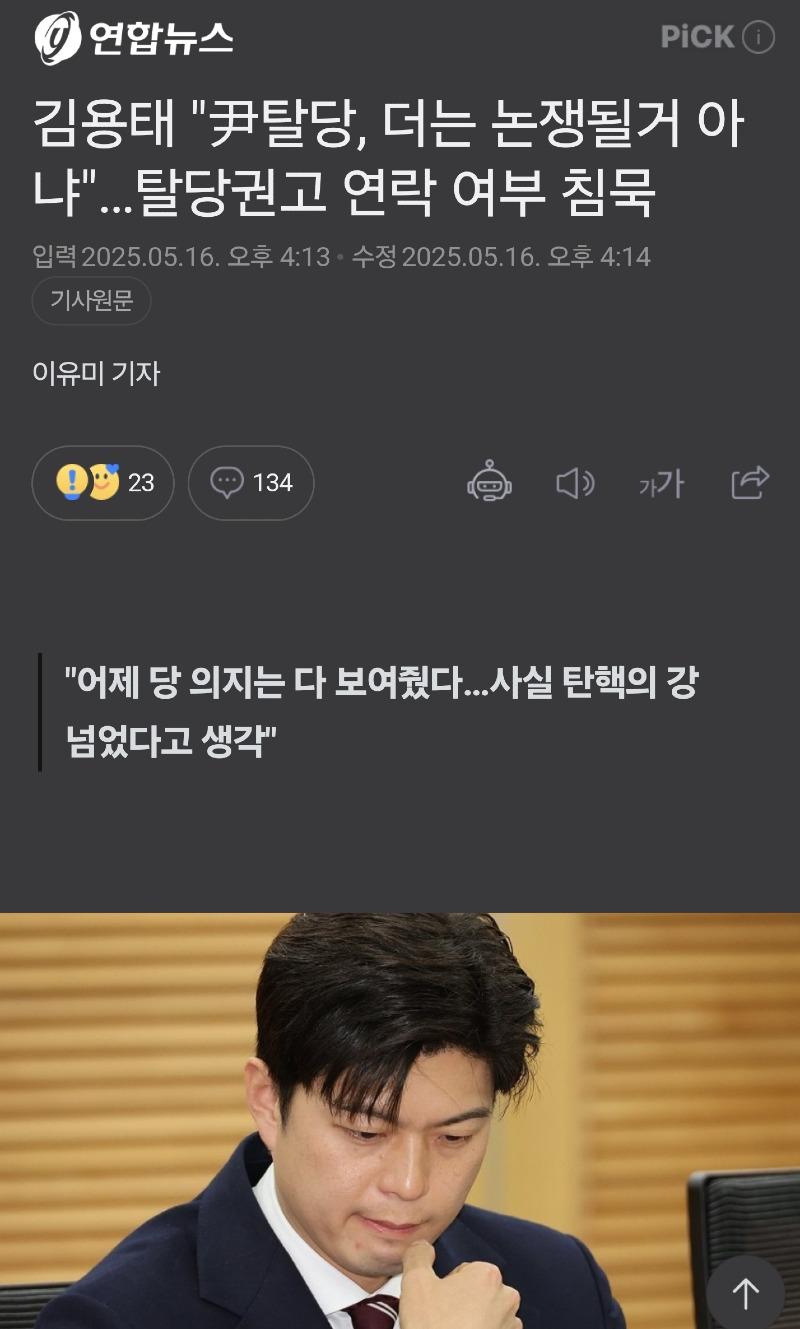Open the 기사원문 original article link
Image resolution: width=800 pixels, height=1329 pixels.
[91, 301]
